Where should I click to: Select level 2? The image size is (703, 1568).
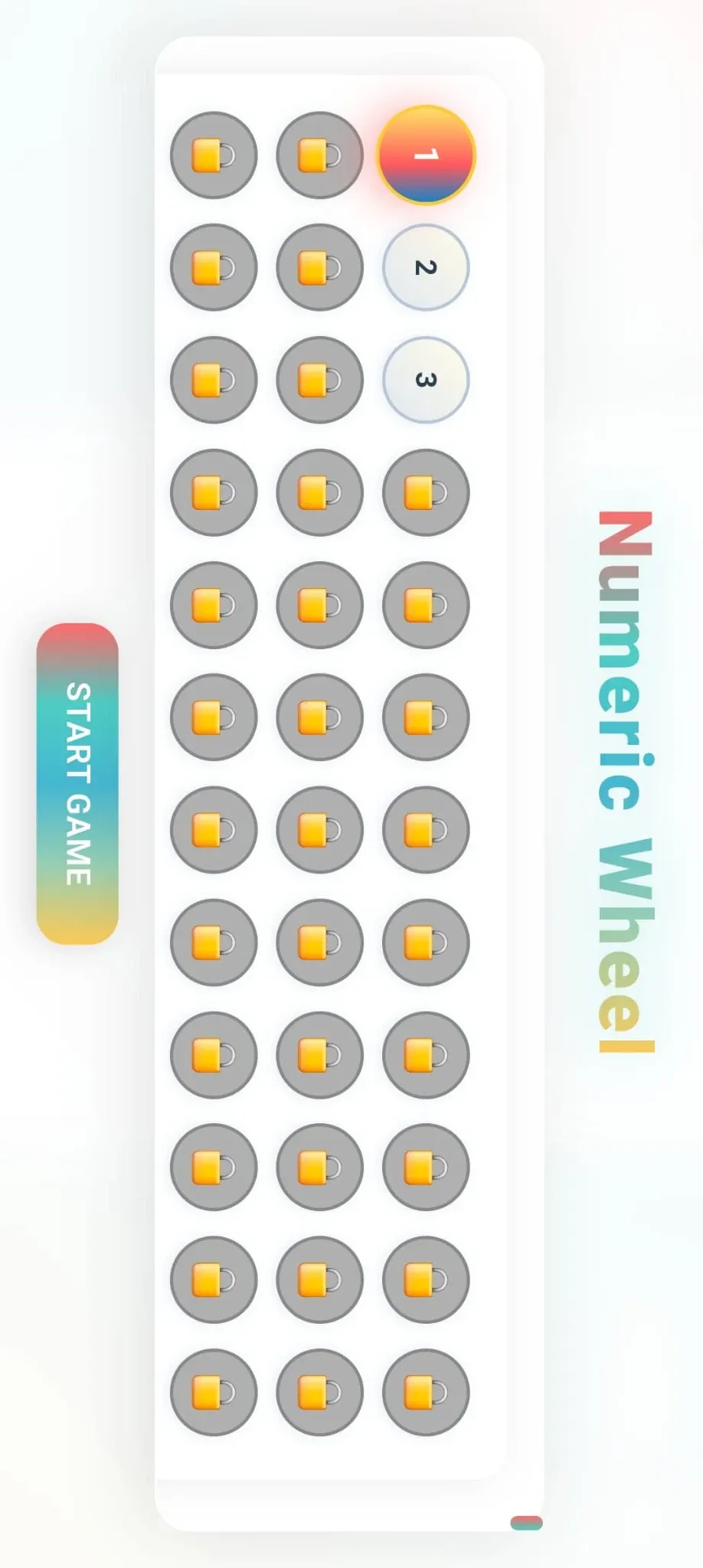pyautogui.click(x=426, y=267)
